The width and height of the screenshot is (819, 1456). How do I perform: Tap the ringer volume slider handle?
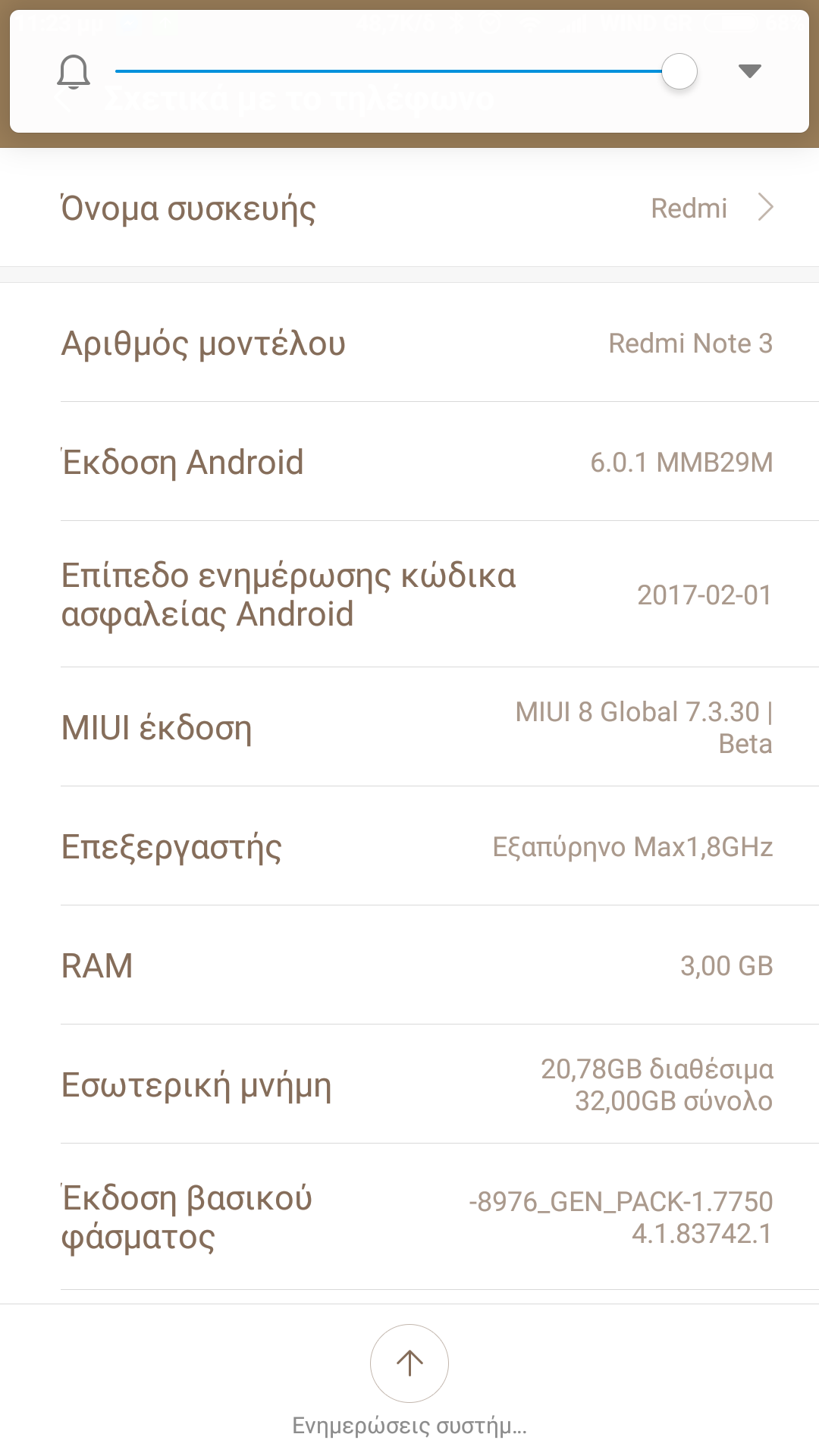(679, 71)
